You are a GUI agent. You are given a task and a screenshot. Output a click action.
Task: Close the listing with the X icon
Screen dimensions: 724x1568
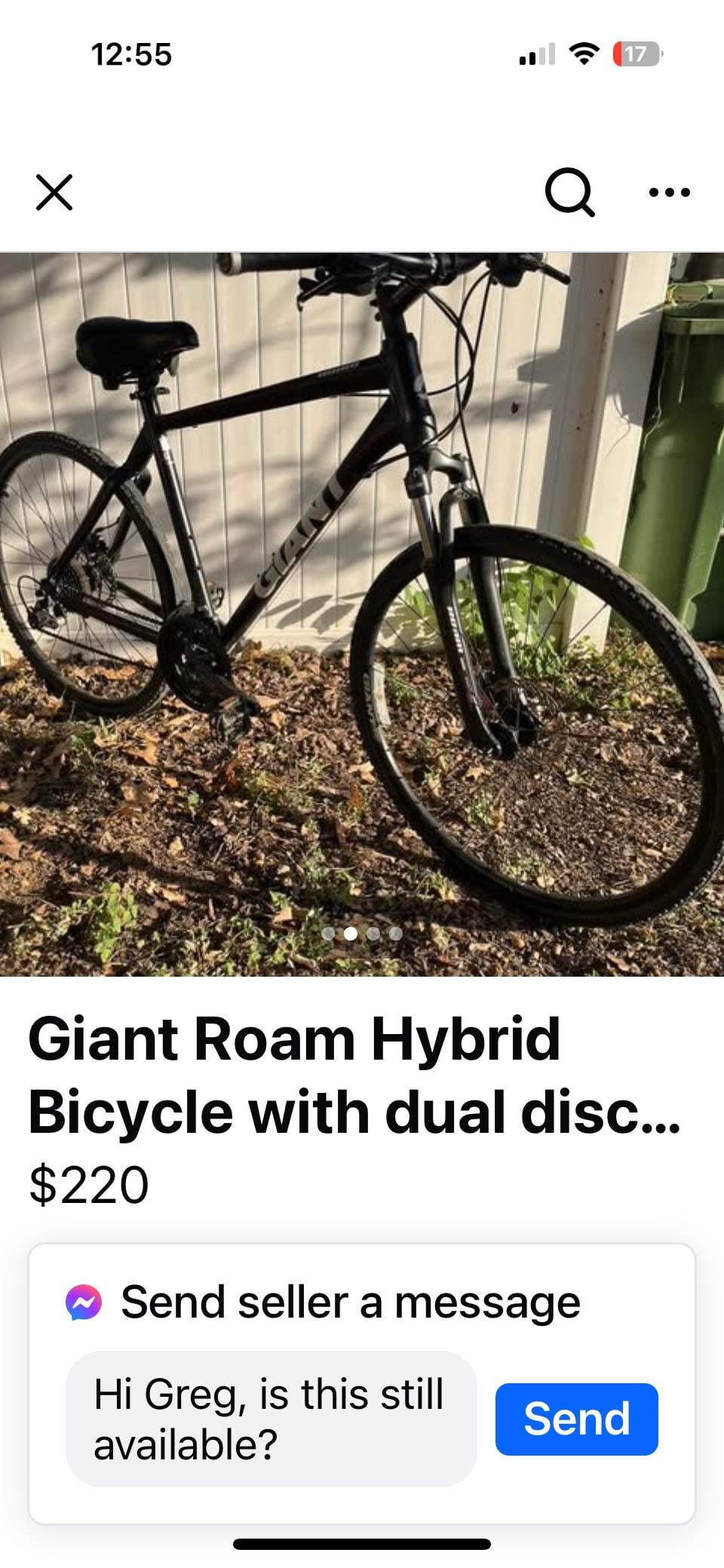point(54,192)
